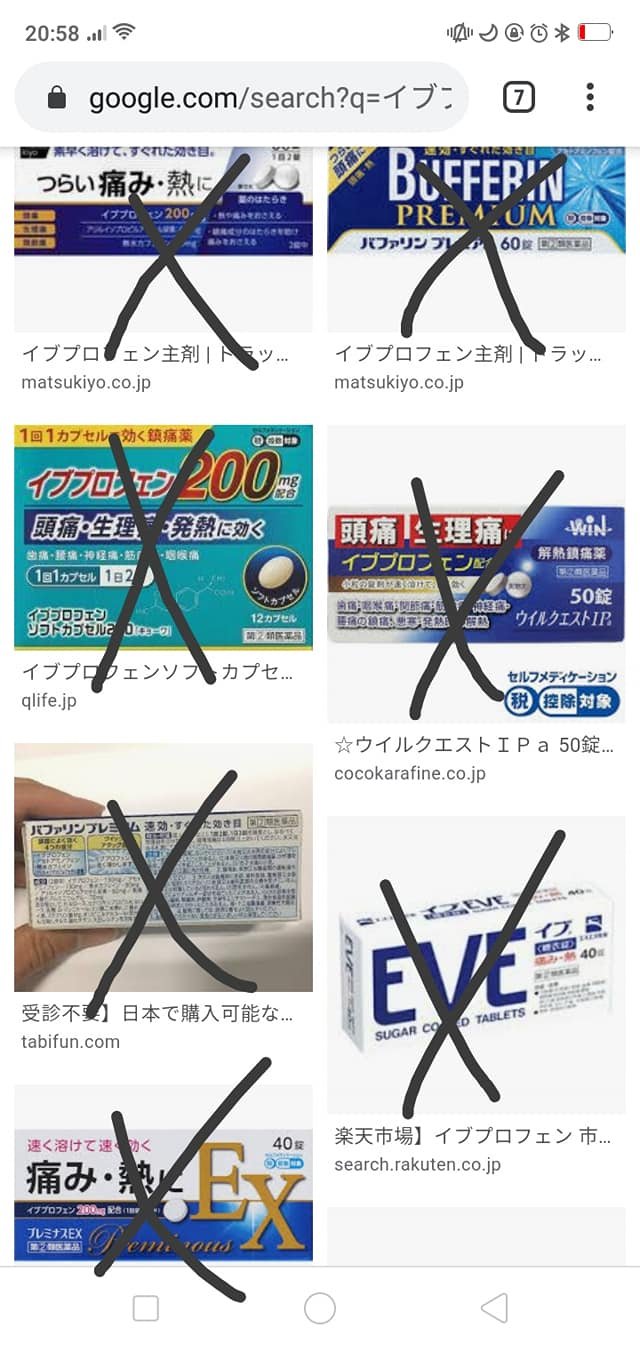Open Chrome's three-dot overflow menu
This screenshot has height=1351, width=640.
pyautogui.click(x=590, y=97)
